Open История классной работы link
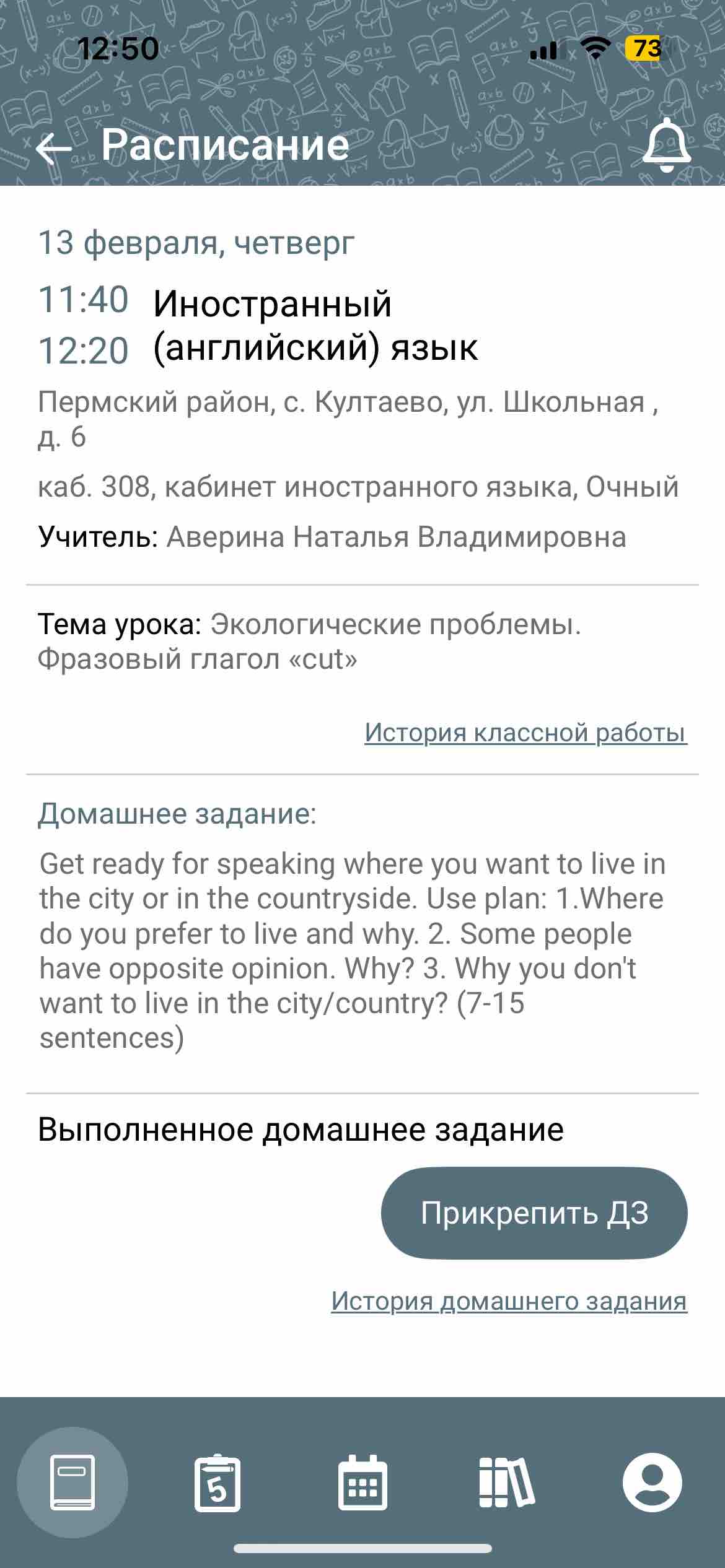 tap(526, 733)
